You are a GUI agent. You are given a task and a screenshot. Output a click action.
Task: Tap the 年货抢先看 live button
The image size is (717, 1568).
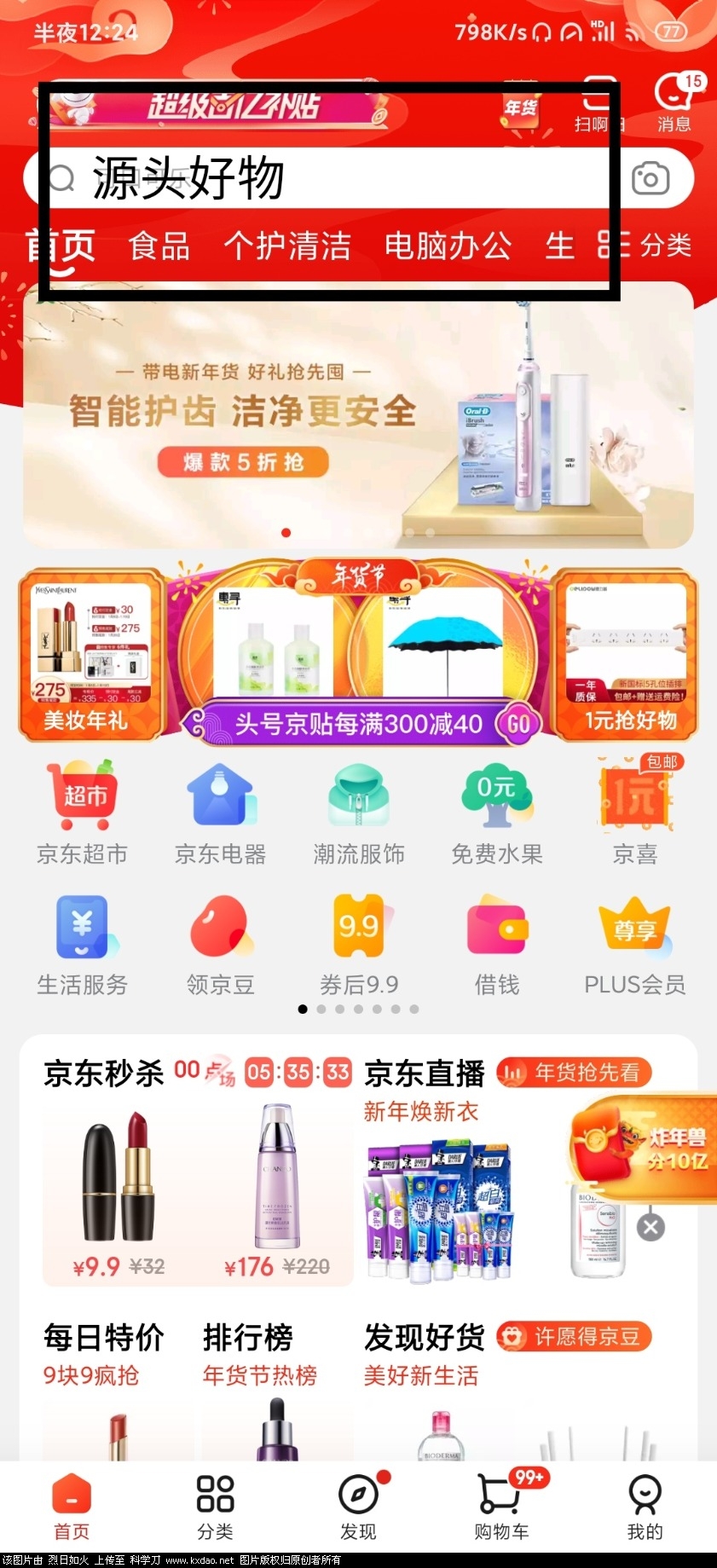pos(574,1073)
